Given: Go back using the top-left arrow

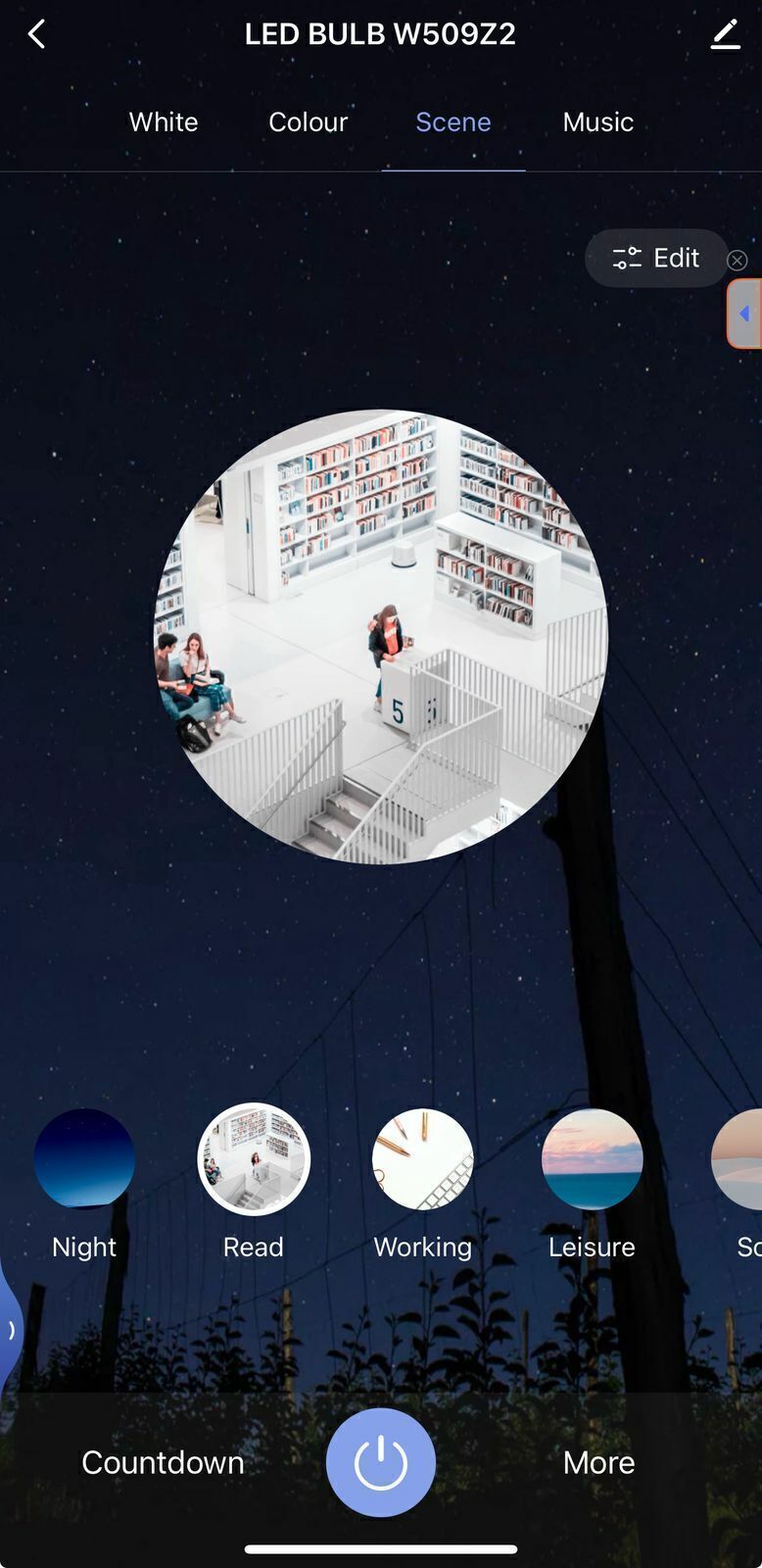Looking at the screenshot, I should [x=36, y=34].
